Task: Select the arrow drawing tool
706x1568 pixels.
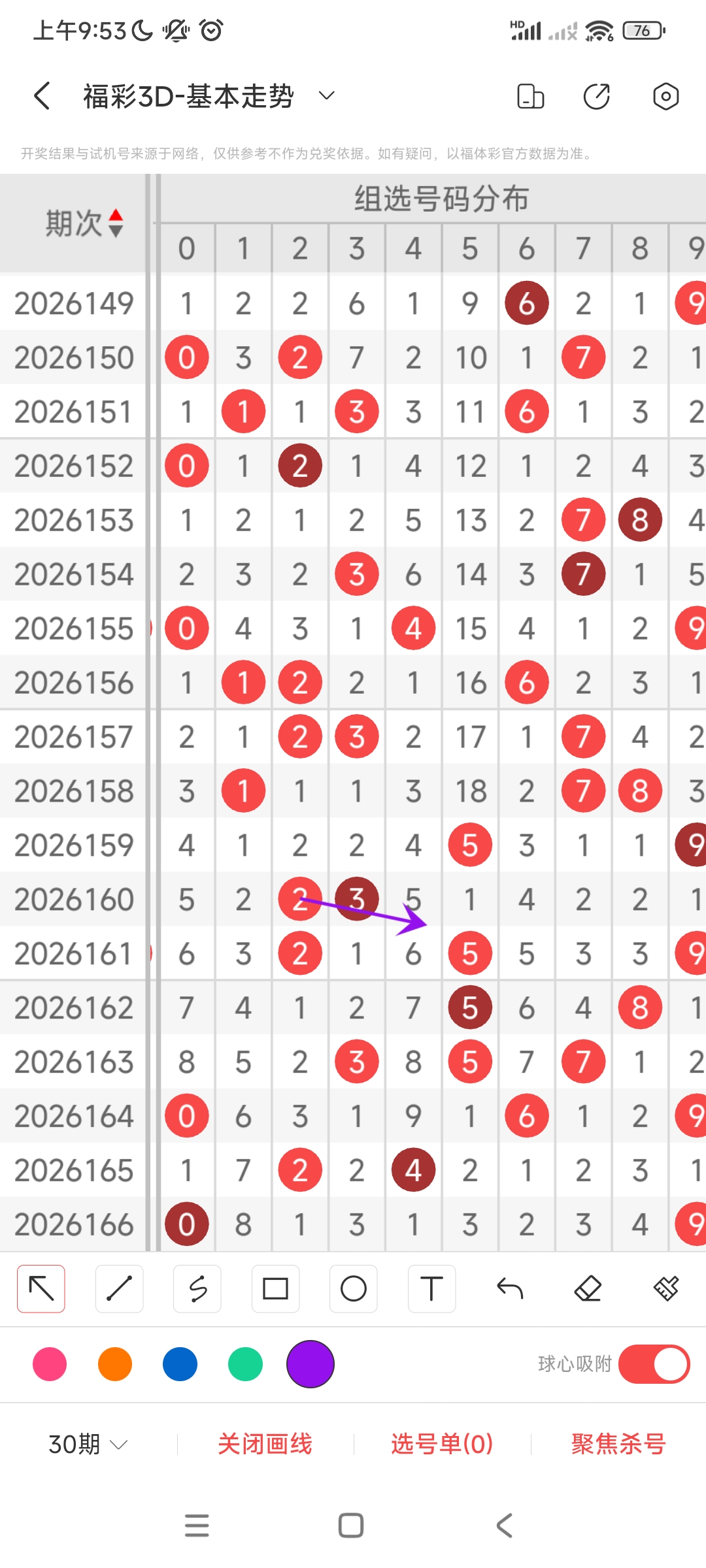Action: tap(41, 1288)
